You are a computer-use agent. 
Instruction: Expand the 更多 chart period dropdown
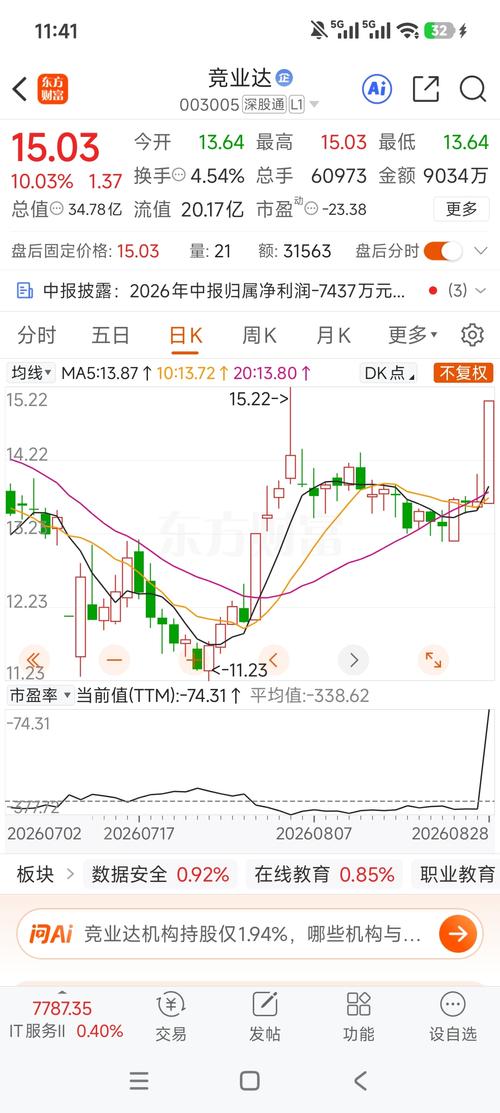click(x=413, y=334)
